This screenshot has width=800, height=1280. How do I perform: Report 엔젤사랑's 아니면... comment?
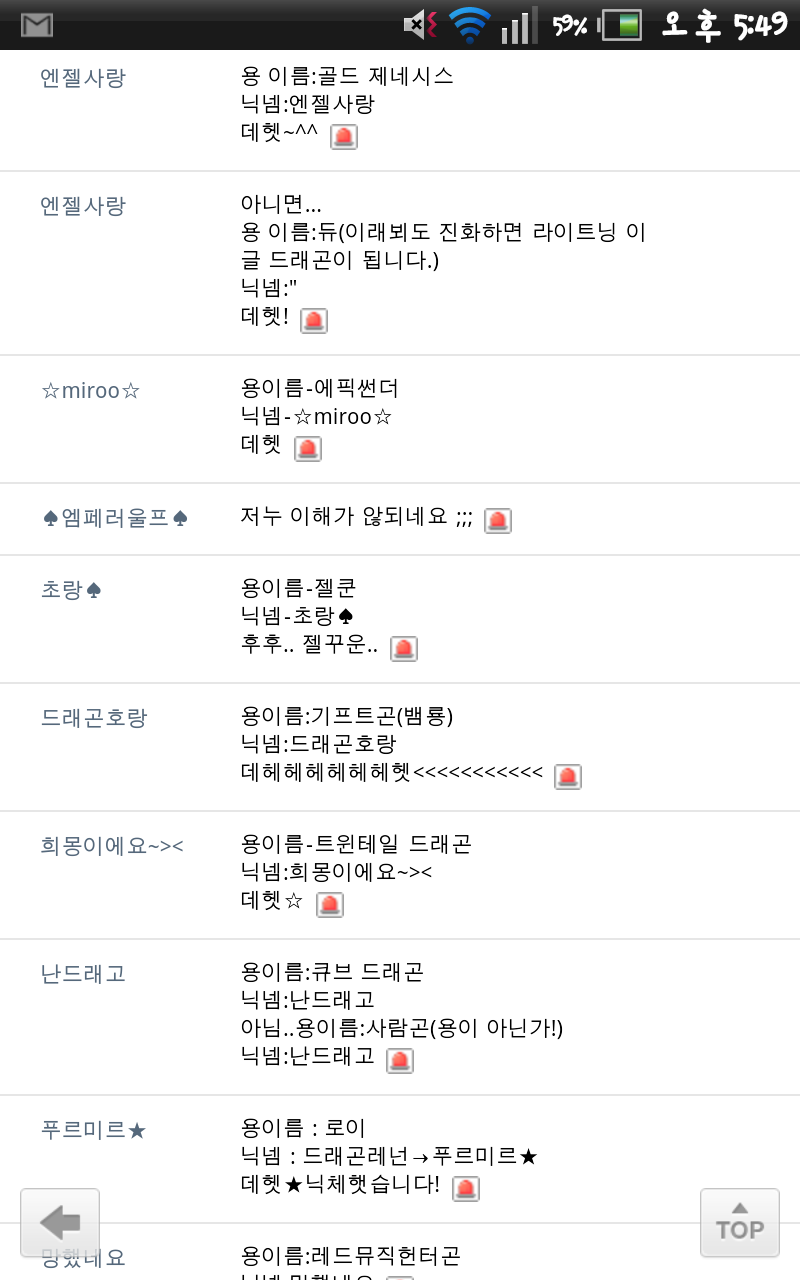pyautogui.click(x=314, y=320)
